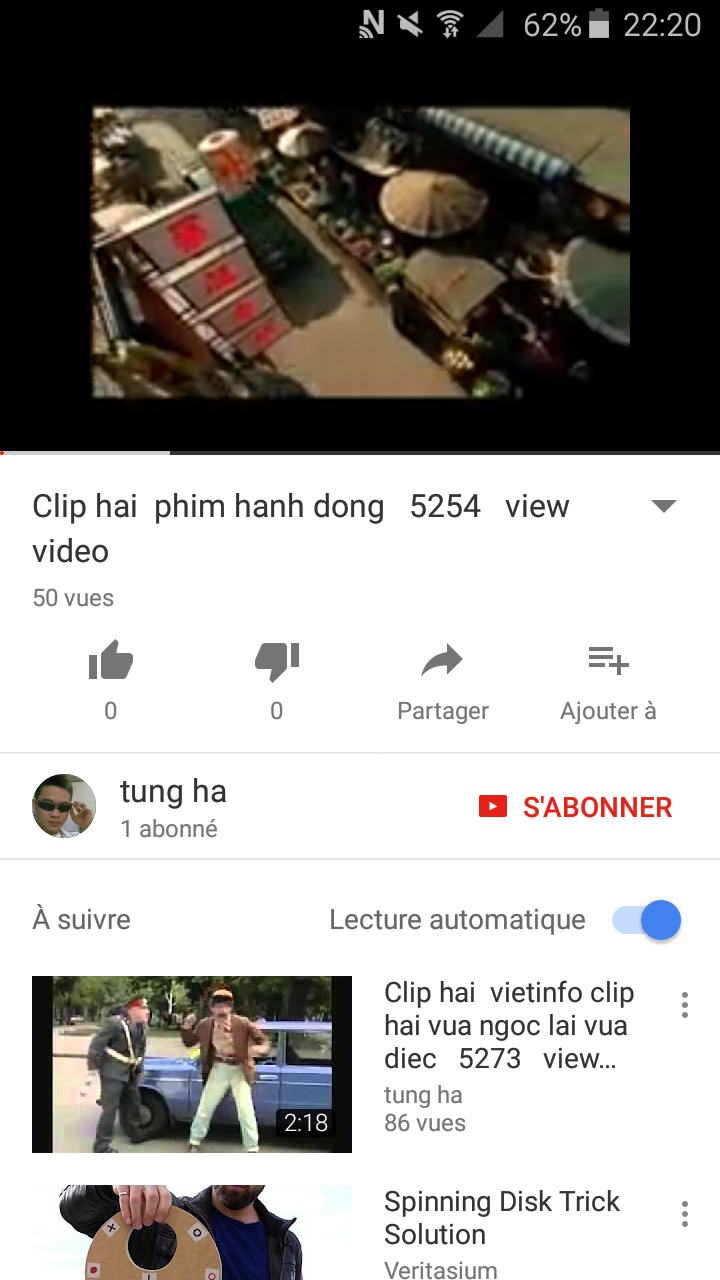Open the vietinfo clip hai video thumbnail
This screenshot has height=1280, width=720.
[192, 1064]
